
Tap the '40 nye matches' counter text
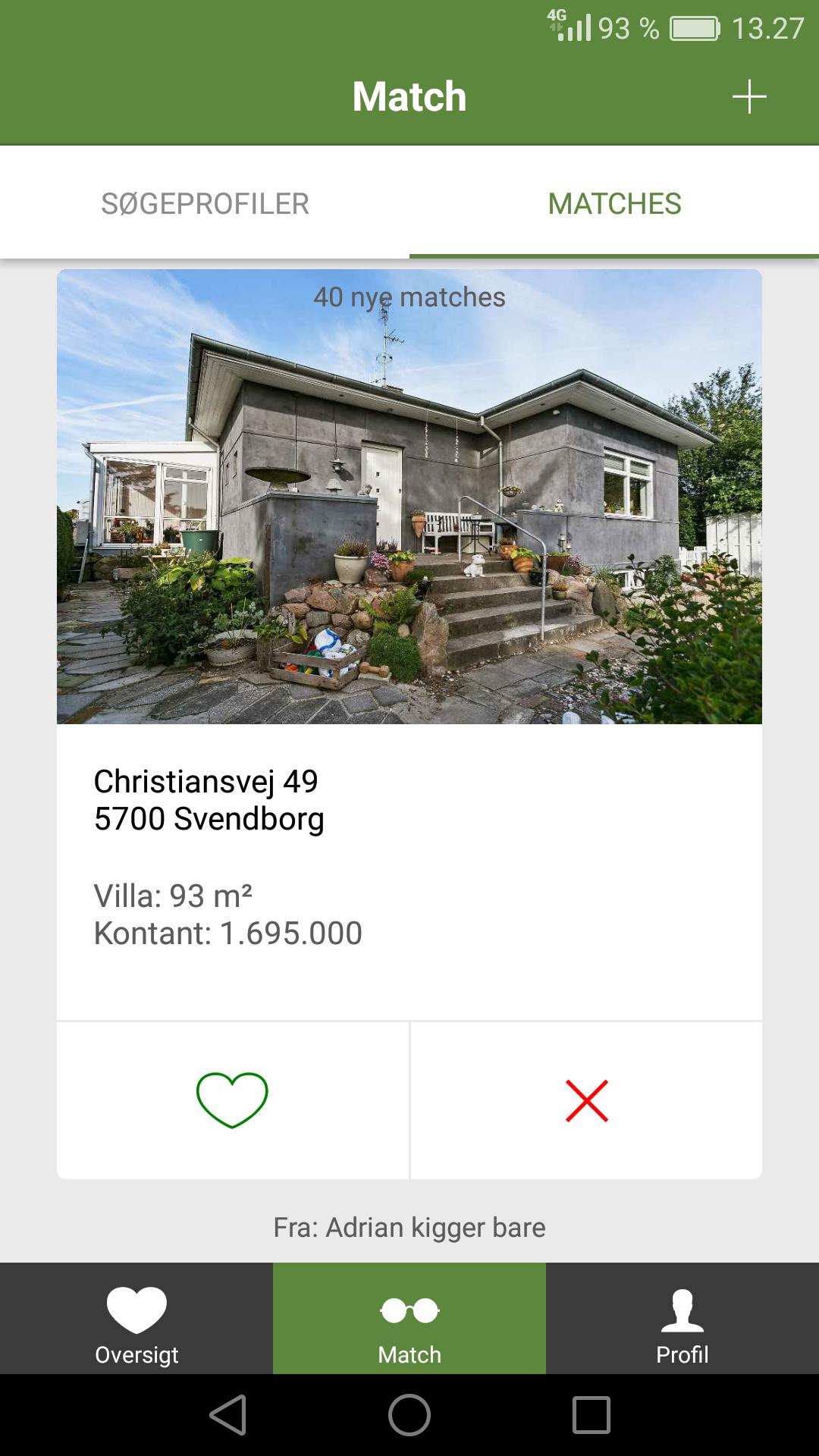[x=409, y=299]
